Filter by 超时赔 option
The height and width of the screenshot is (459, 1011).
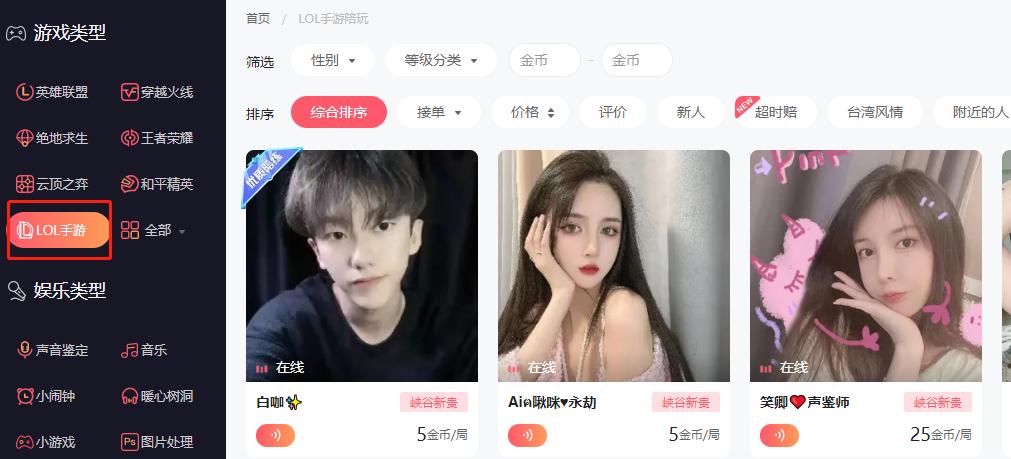click(x=776, y=112)
